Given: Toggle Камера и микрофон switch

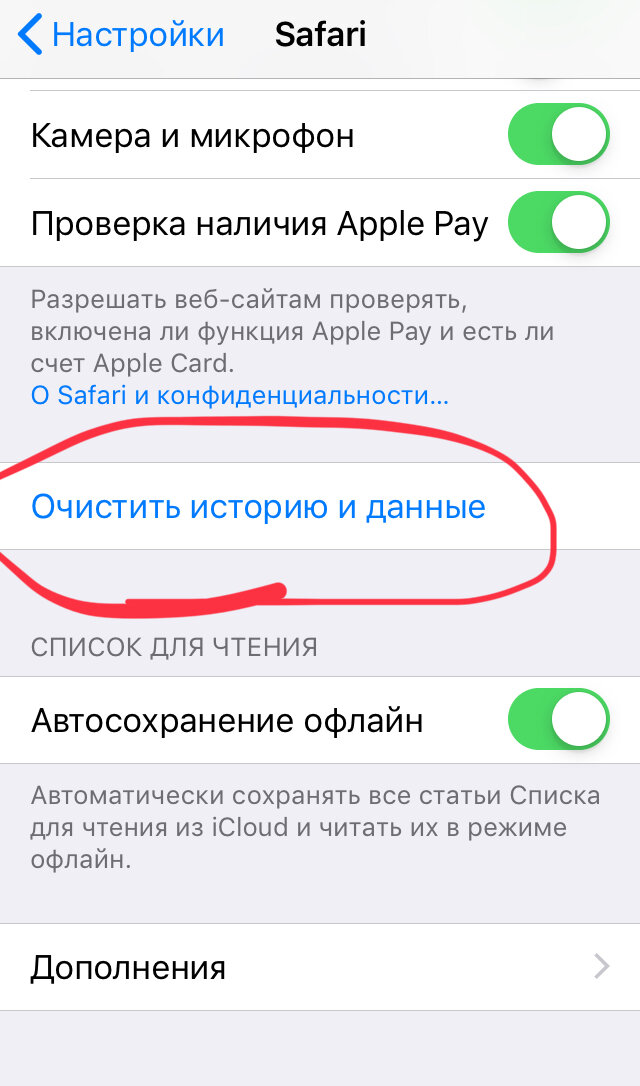Looking at the screenshot, I should pyautogui.click(x=559, y=134).
